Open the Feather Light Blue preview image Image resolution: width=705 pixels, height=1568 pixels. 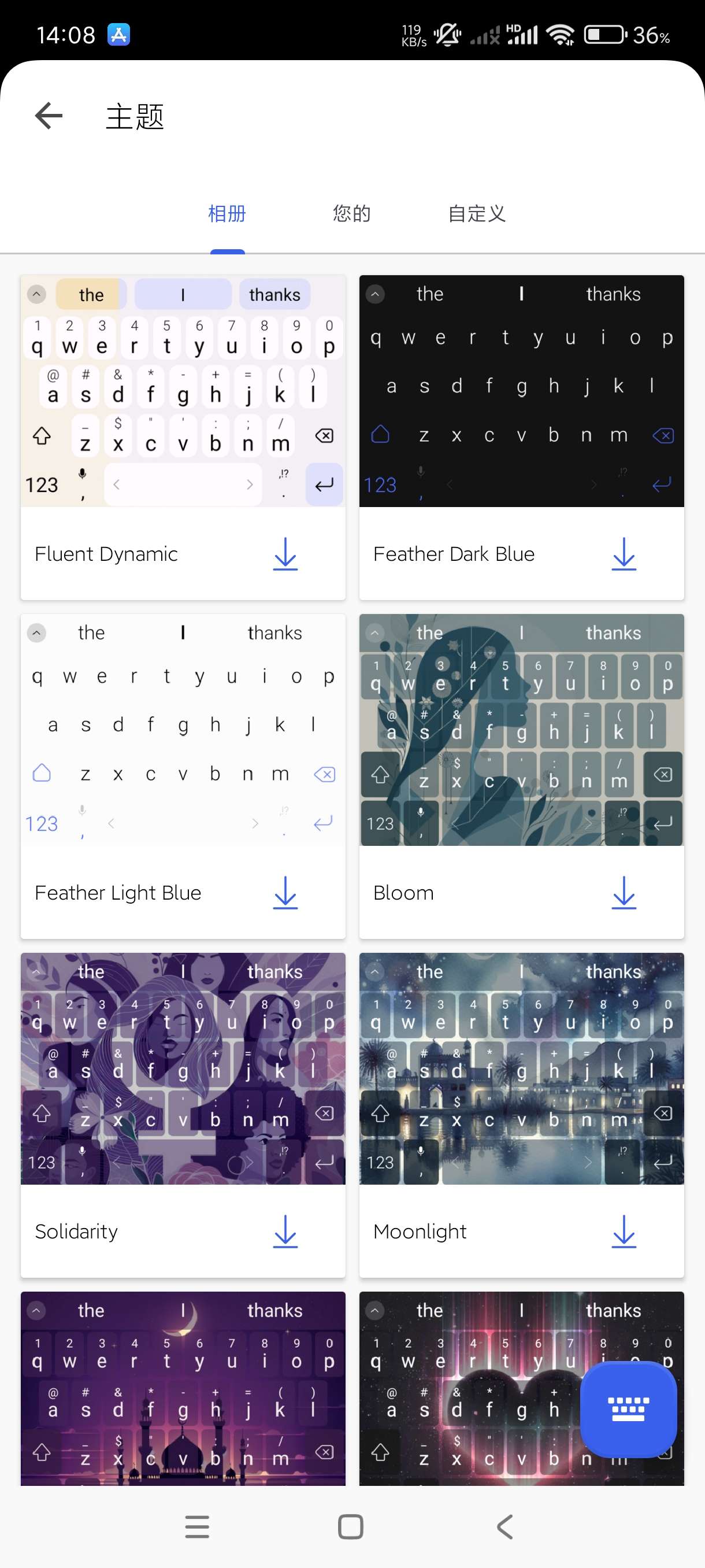[x=183, y=729]
